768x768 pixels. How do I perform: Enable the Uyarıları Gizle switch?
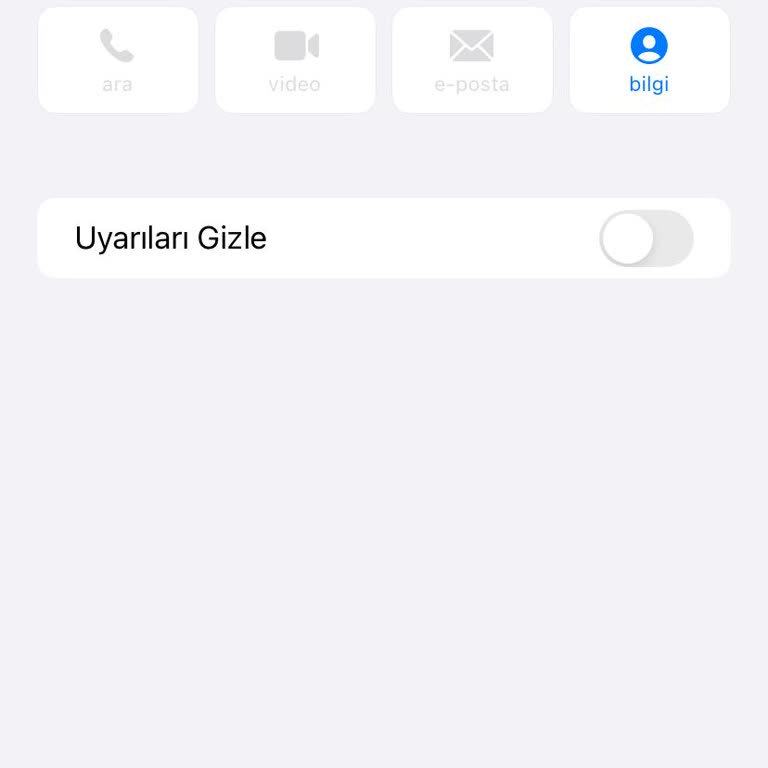pos(646,238)
